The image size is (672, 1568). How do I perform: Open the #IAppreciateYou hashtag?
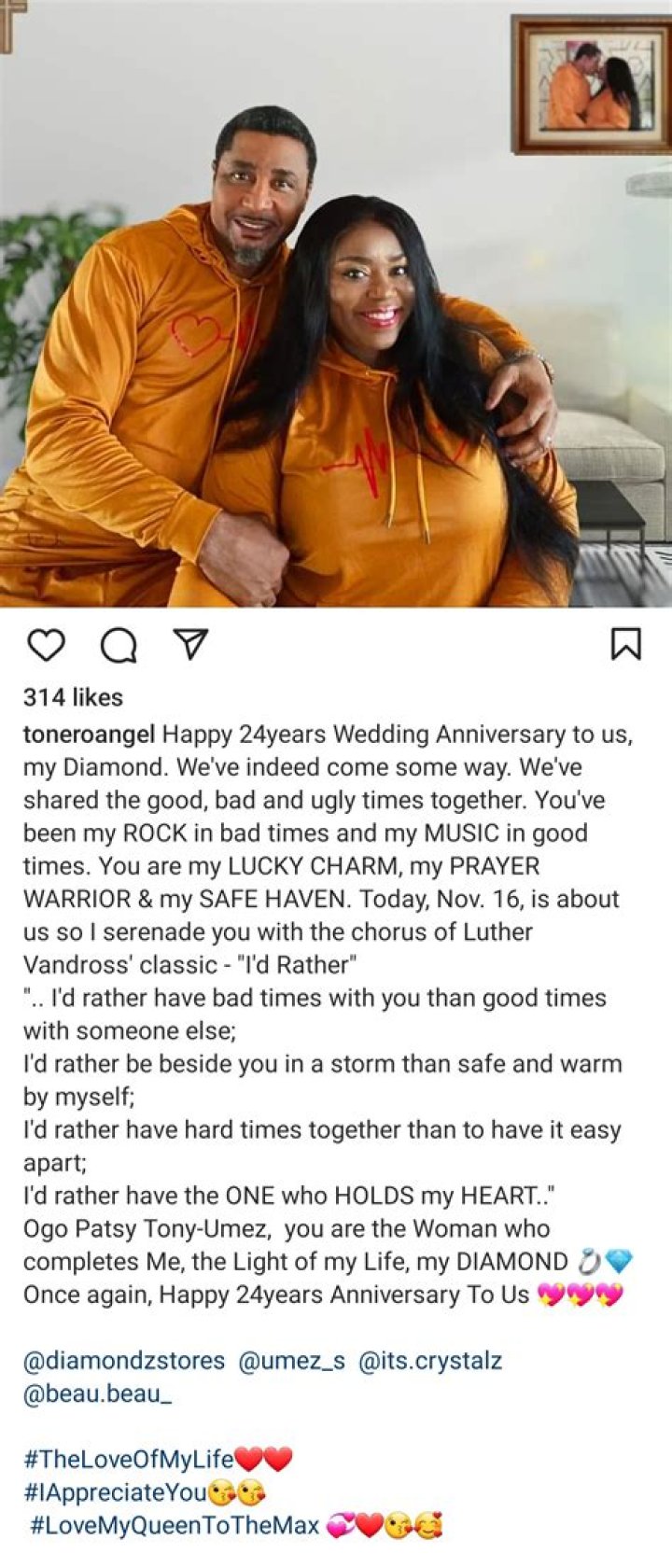pos(115,1492)
